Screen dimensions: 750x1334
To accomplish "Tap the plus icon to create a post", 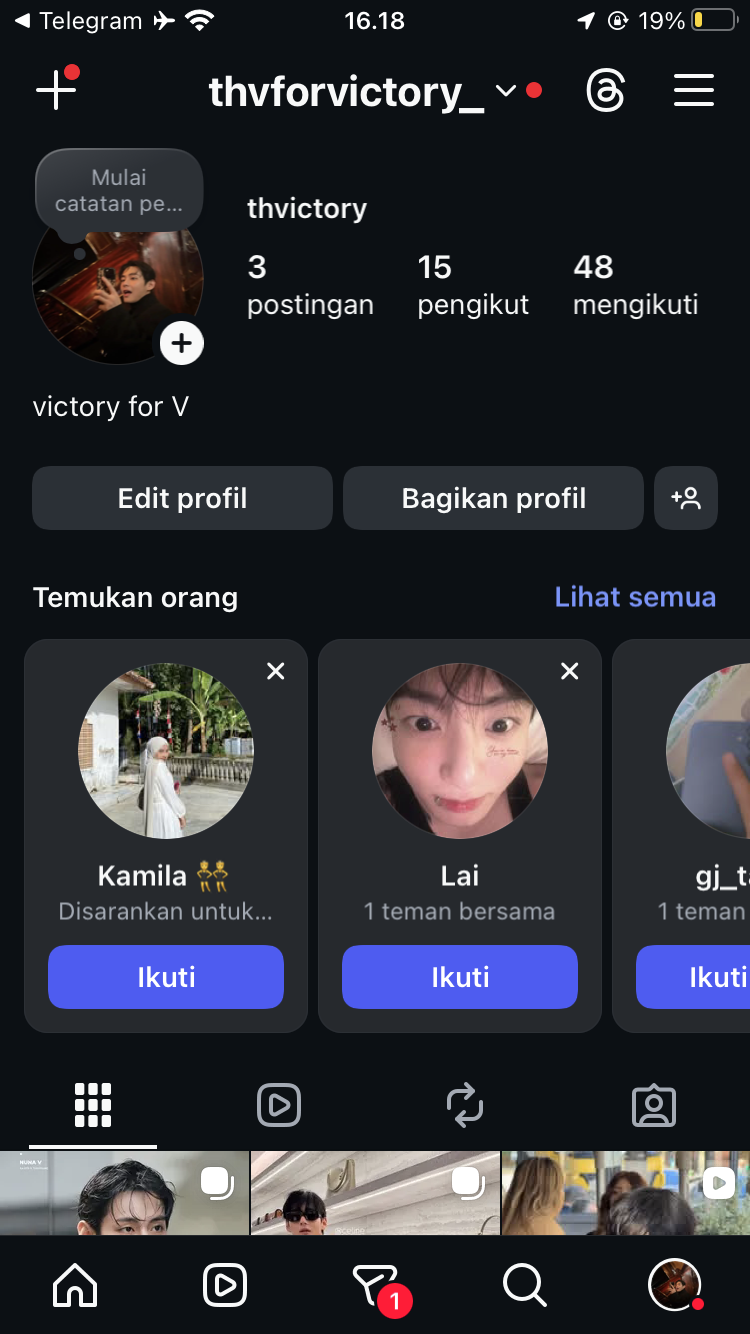I will point(56,91).
